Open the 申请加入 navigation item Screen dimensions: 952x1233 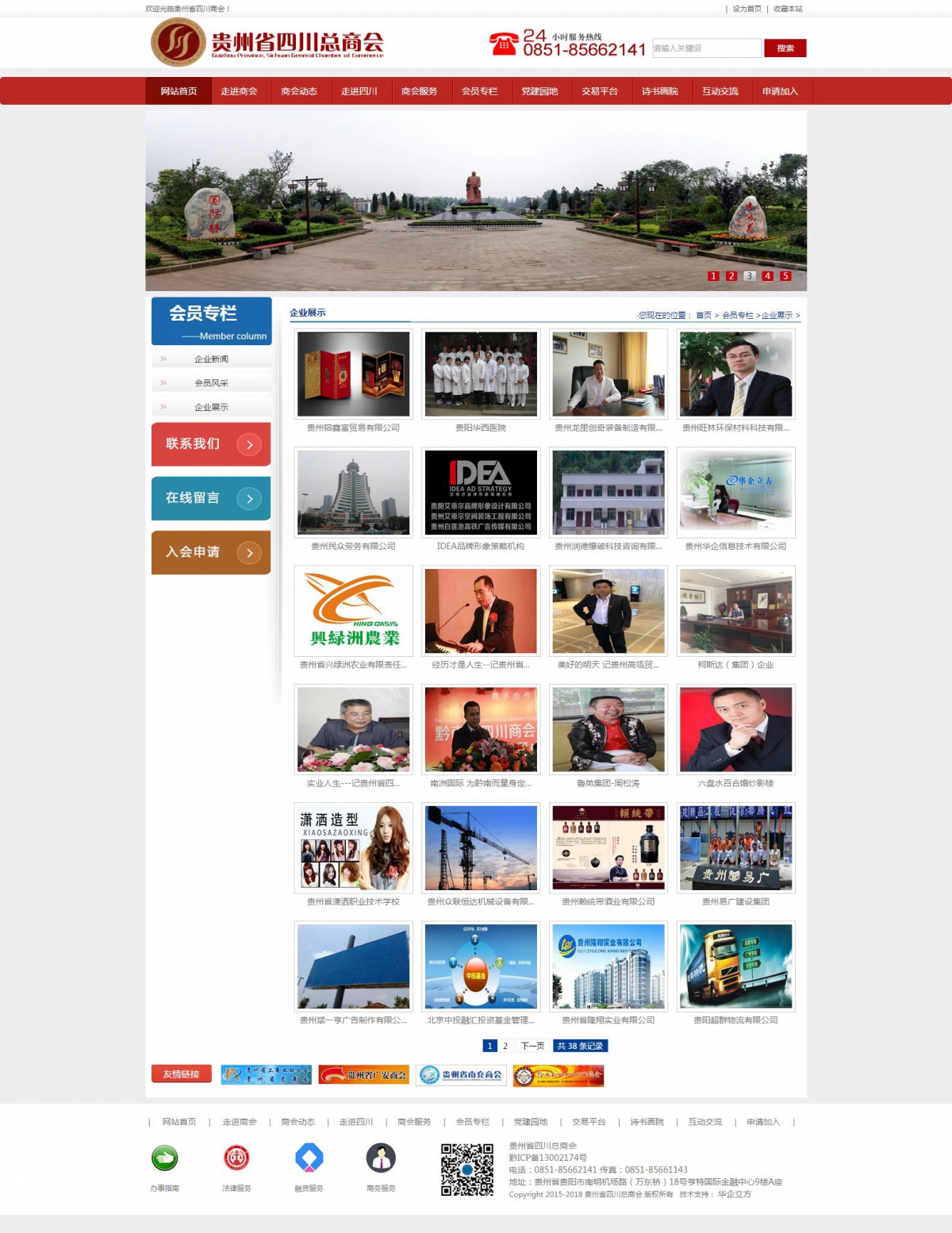point(780,91)
